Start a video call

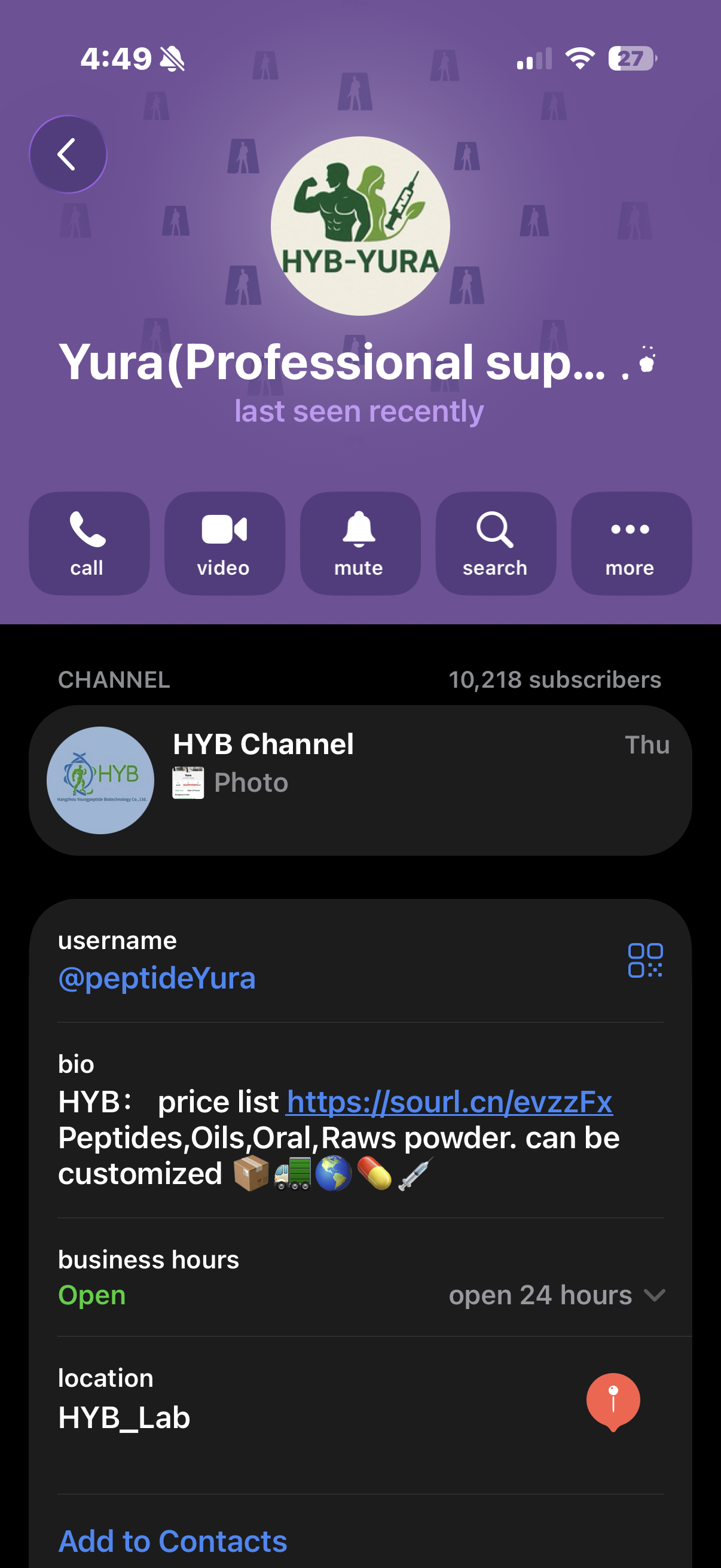tap(225, 543)
